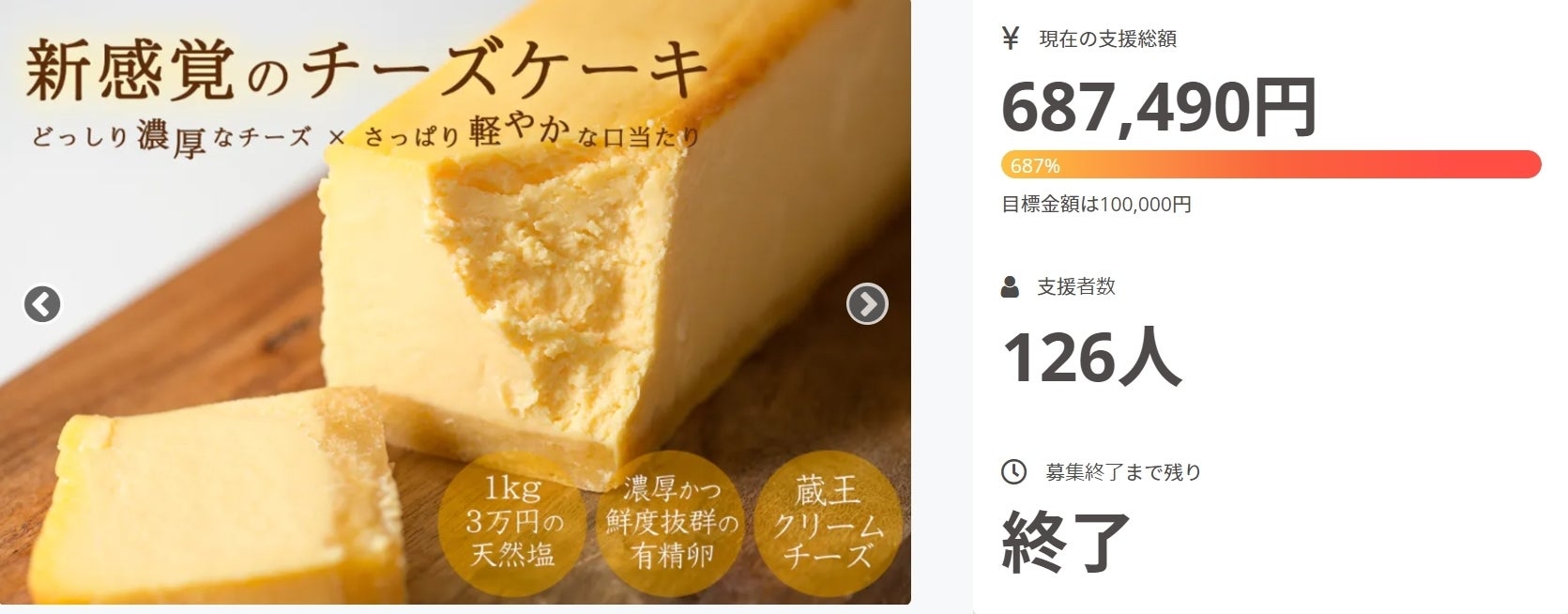Show the previous cheesecake image

tap(42, 303)
